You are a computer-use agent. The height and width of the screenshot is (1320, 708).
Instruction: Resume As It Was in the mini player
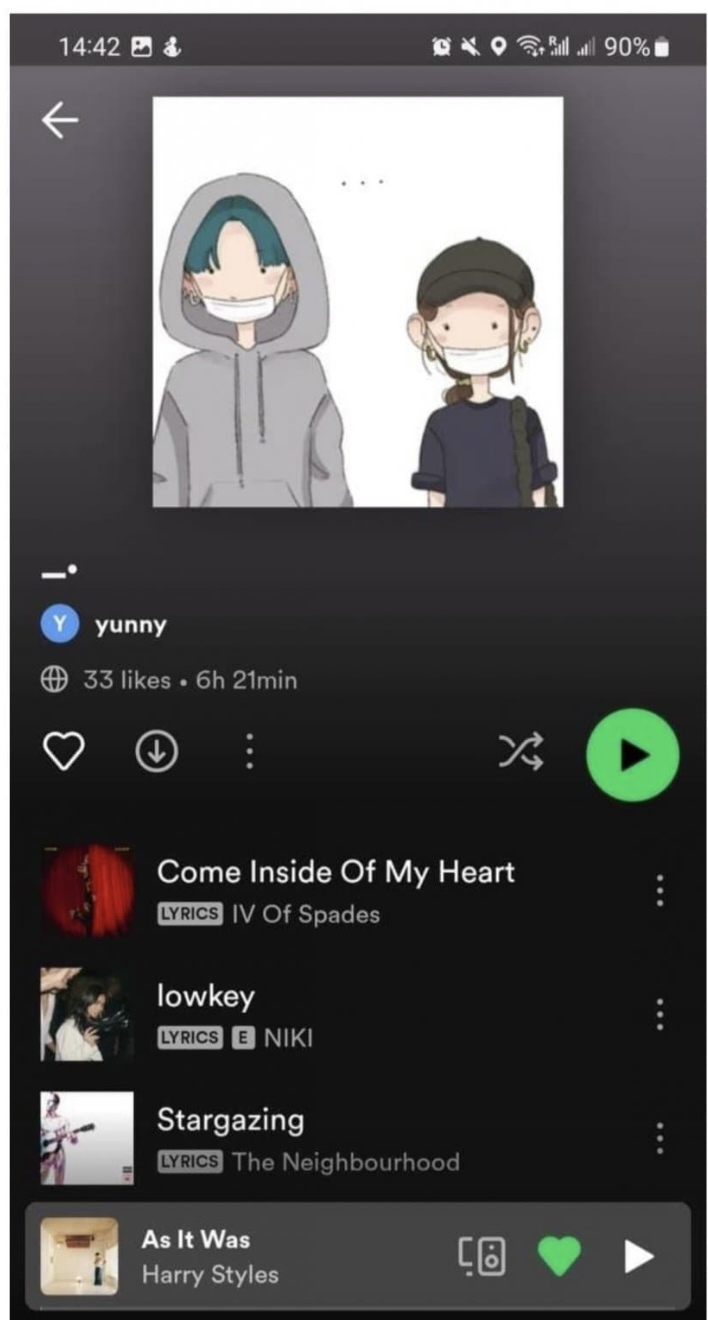click(x=638, y=1256)
